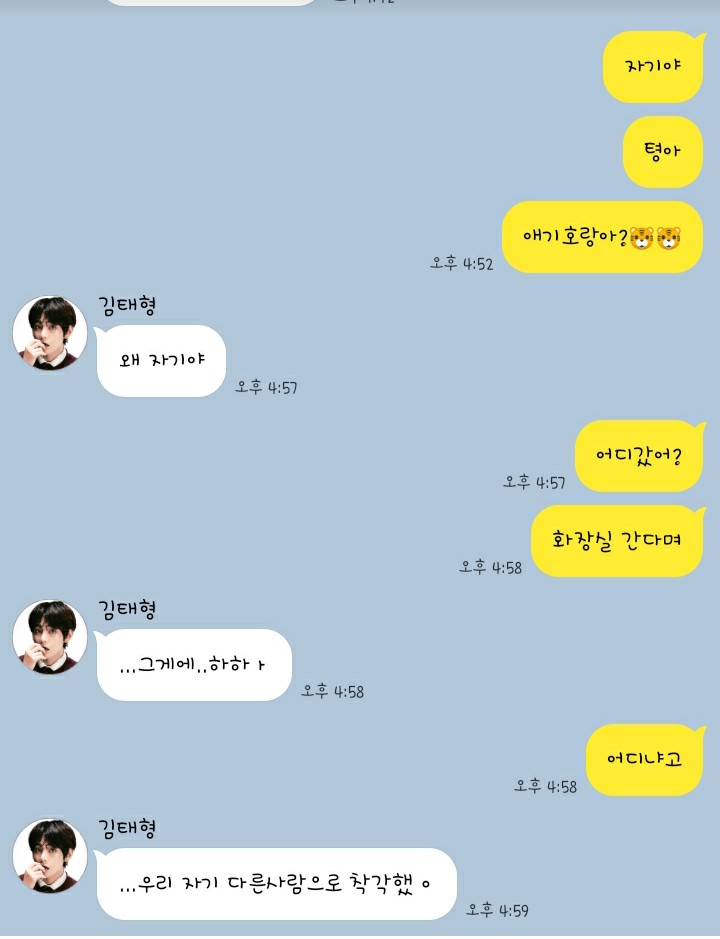Screen dimensions: 720x939
Task: View 김태형's profile photo by the 4:59 message
Action: (50, 856)
